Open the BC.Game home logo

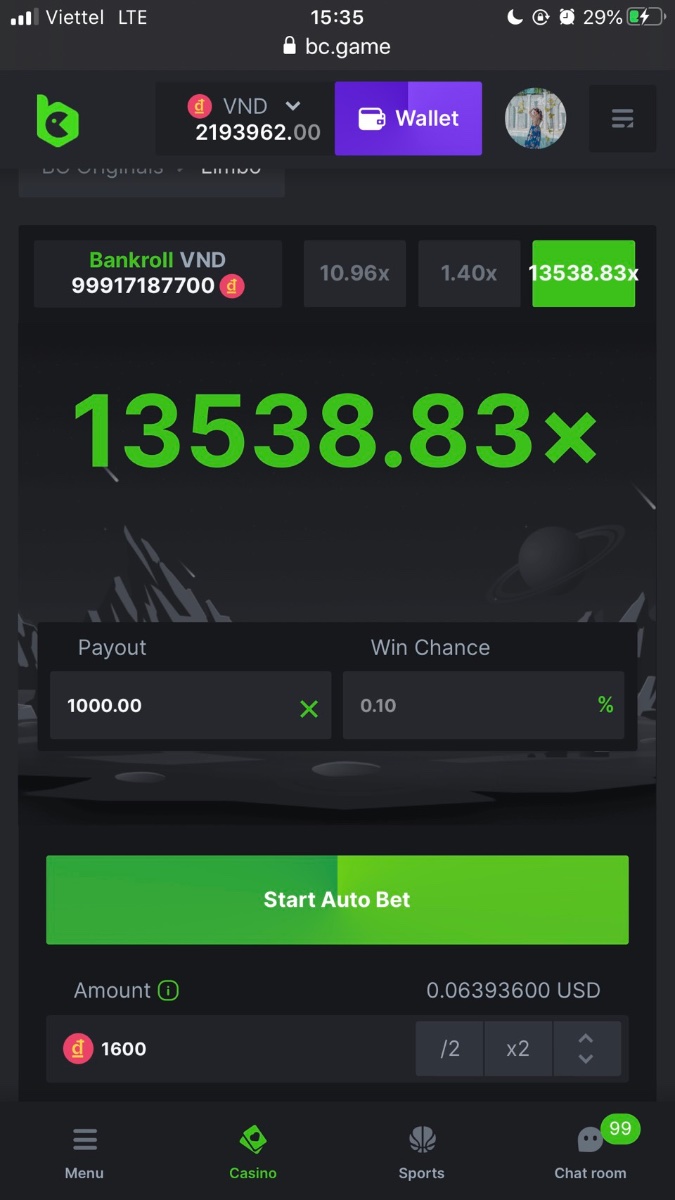(x=57, y=120)
